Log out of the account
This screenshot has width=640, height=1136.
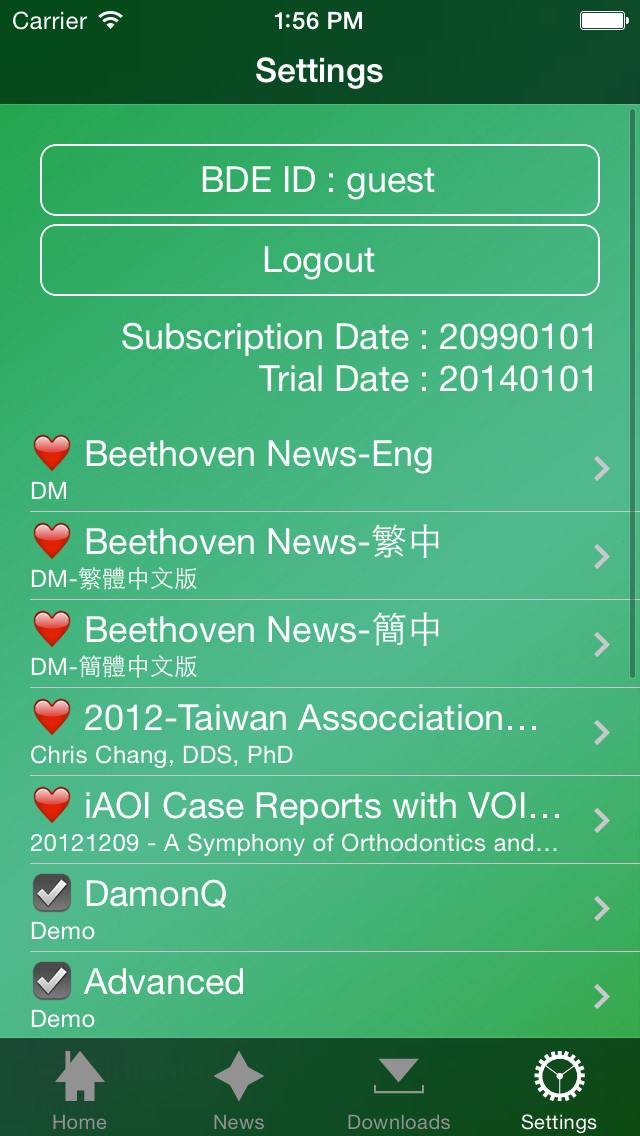click(320, 260)
